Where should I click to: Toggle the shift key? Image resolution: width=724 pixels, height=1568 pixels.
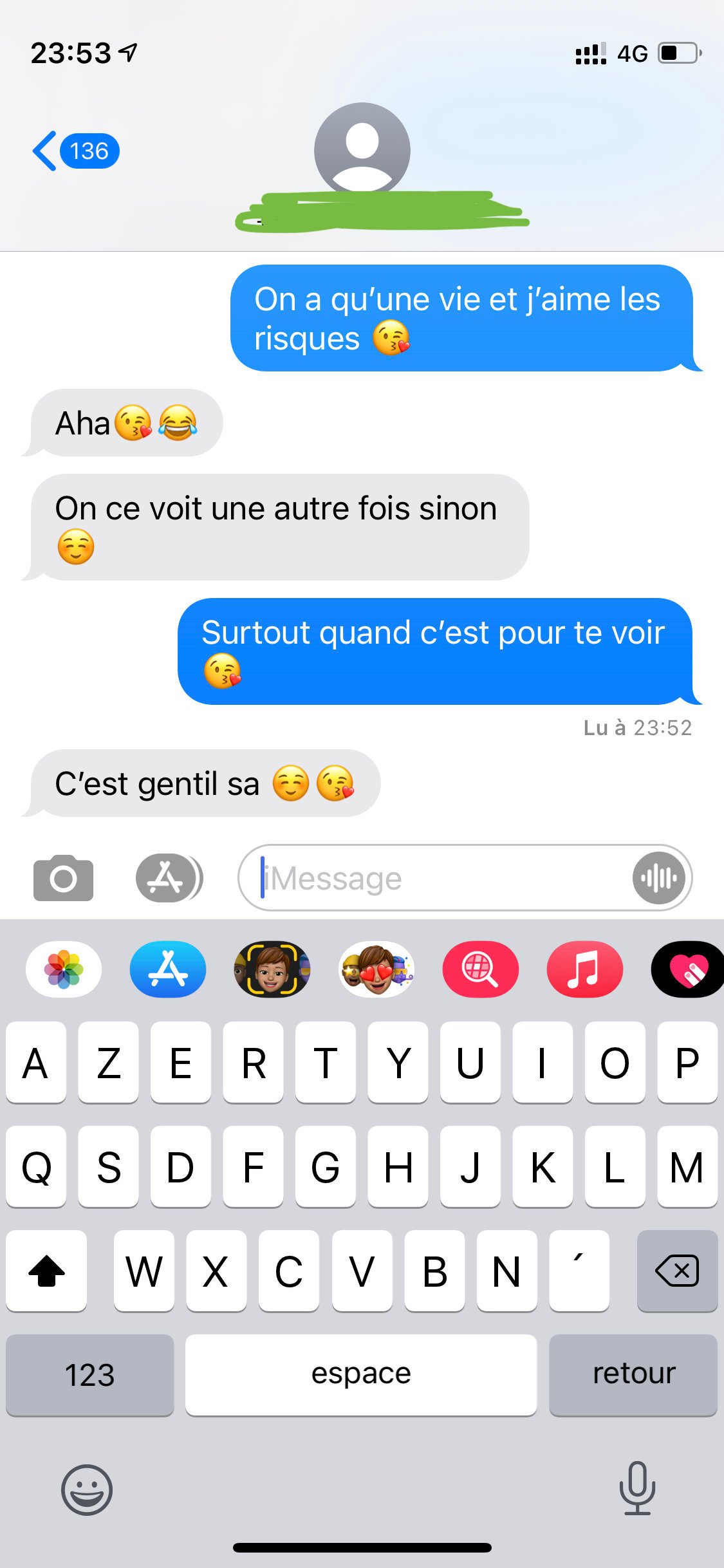click(46, 1271)
